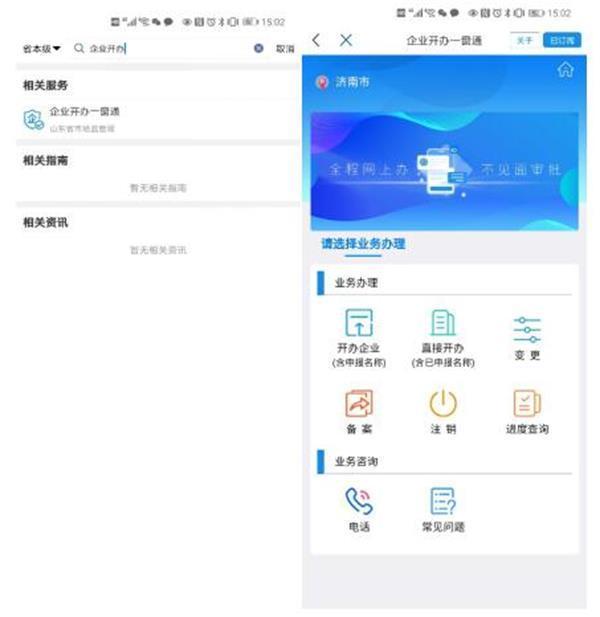Tap the search field with 企业开办
Screen dimensions: 600x617
pyautogui.click(x=160, y=48)
